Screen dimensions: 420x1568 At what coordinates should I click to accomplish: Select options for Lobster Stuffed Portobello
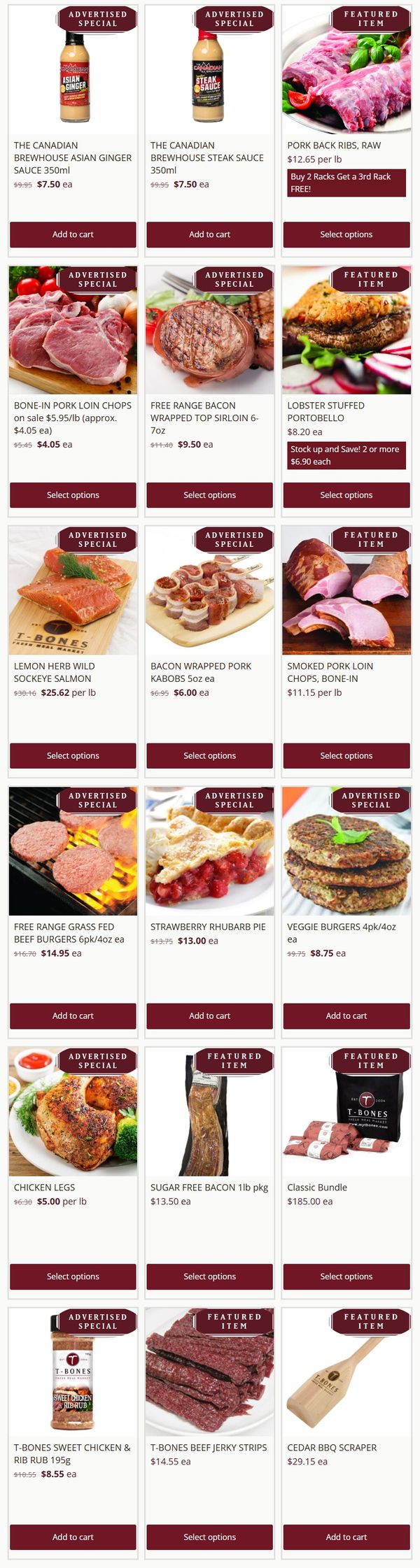point(346,494)
